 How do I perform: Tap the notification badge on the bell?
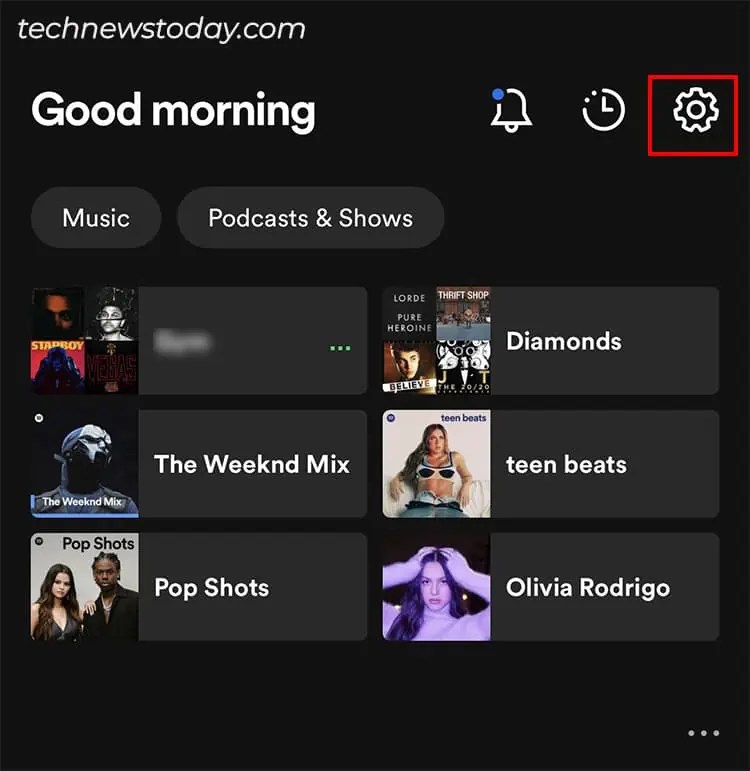pos(497,94)
